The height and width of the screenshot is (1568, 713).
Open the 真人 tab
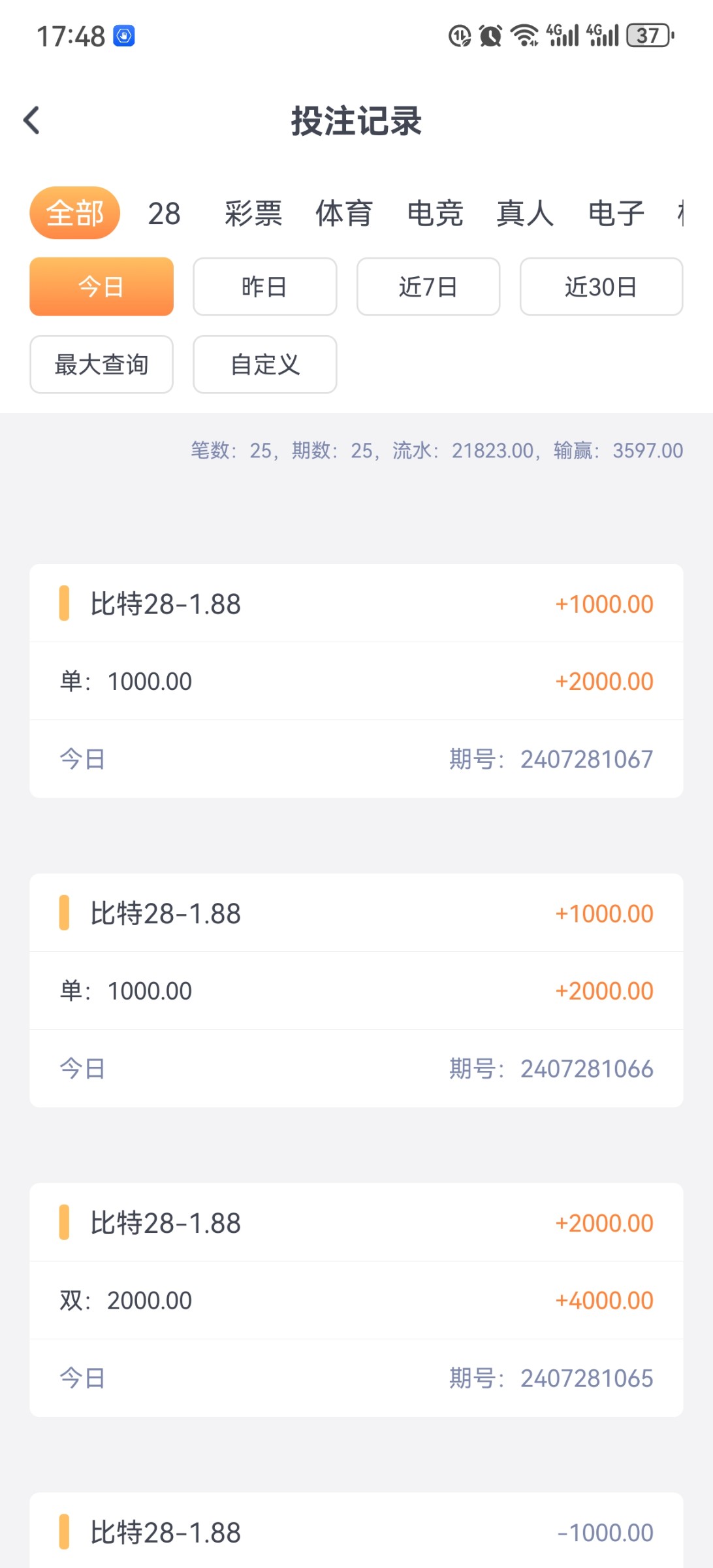tap(525, 214)
